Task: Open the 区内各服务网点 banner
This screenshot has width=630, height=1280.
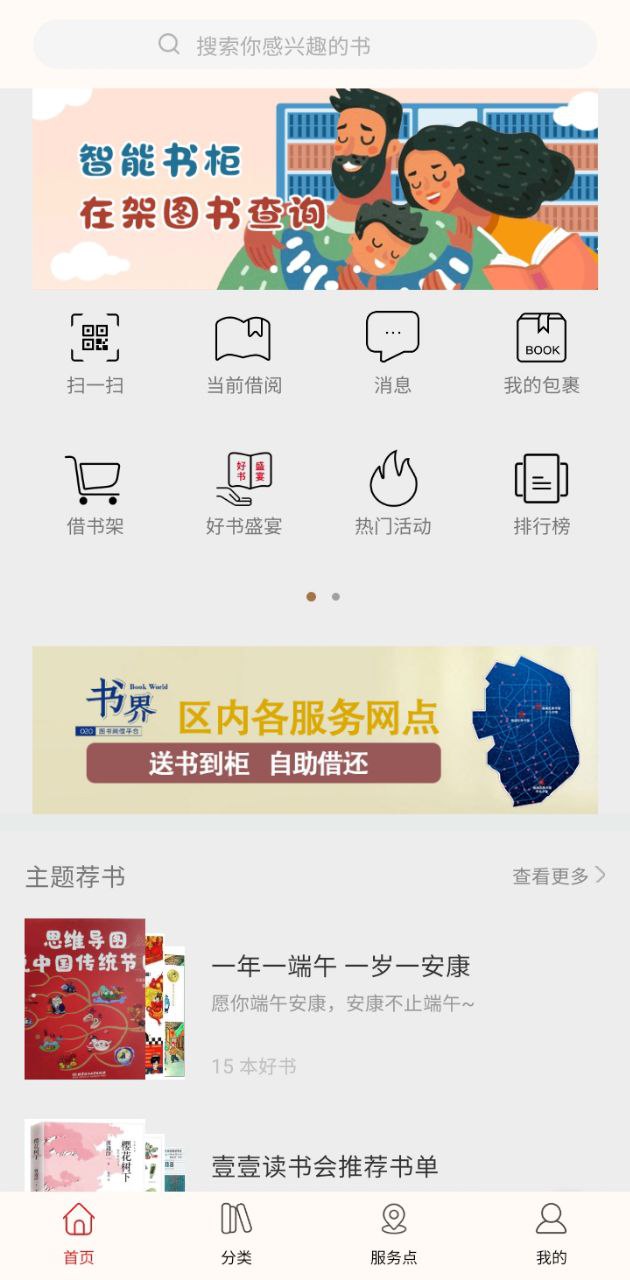Action: pos(315,729)
